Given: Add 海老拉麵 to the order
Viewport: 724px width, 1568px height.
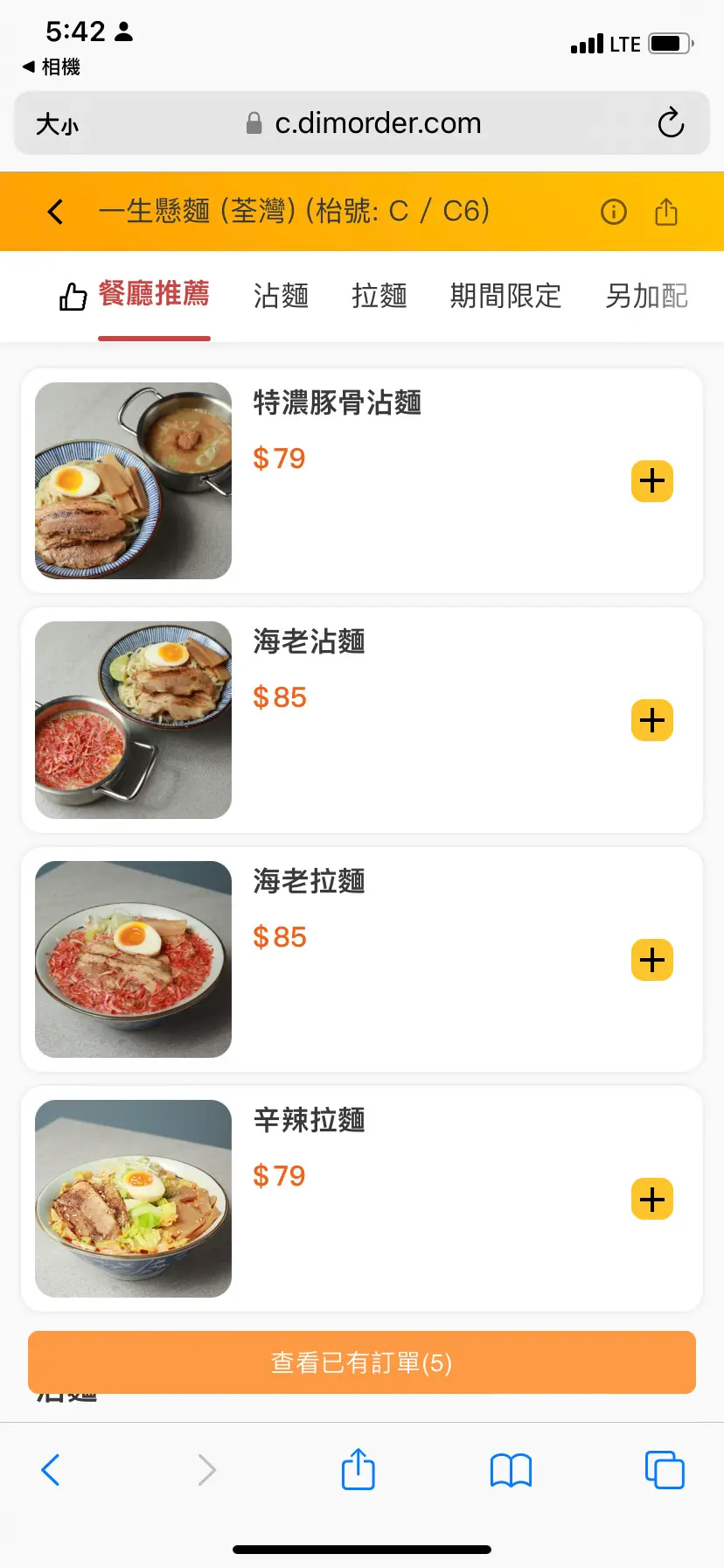Looking at the screenshot, I should [652, 960].
